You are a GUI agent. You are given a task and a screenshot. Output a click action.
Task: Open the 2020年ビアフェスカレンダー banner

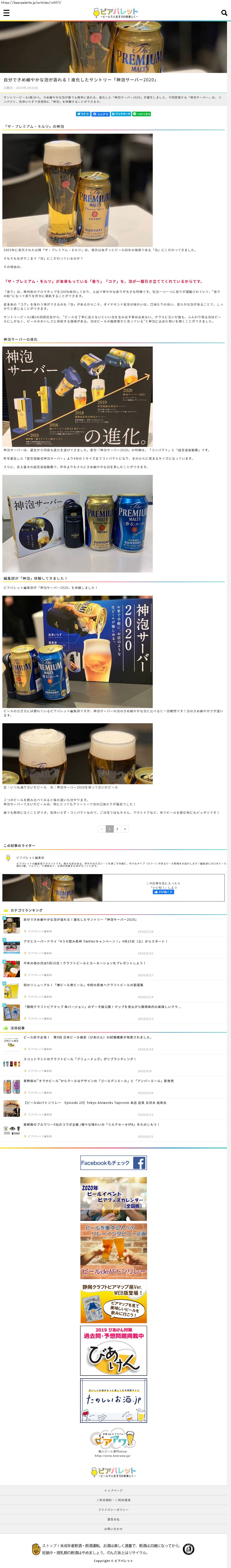[x=113, y=1199]
